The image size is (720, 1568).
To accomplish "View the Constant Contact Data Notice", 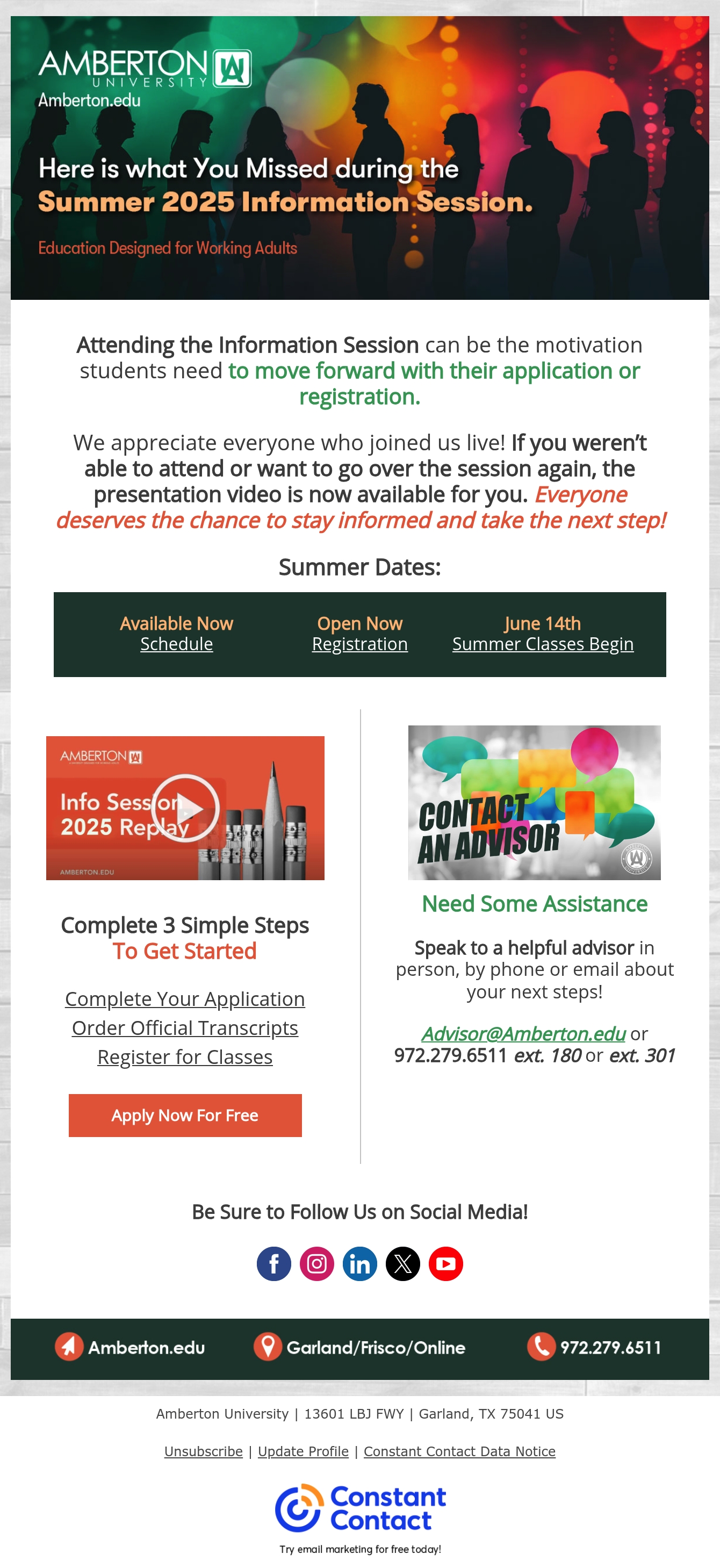I will pos(459,1452).
